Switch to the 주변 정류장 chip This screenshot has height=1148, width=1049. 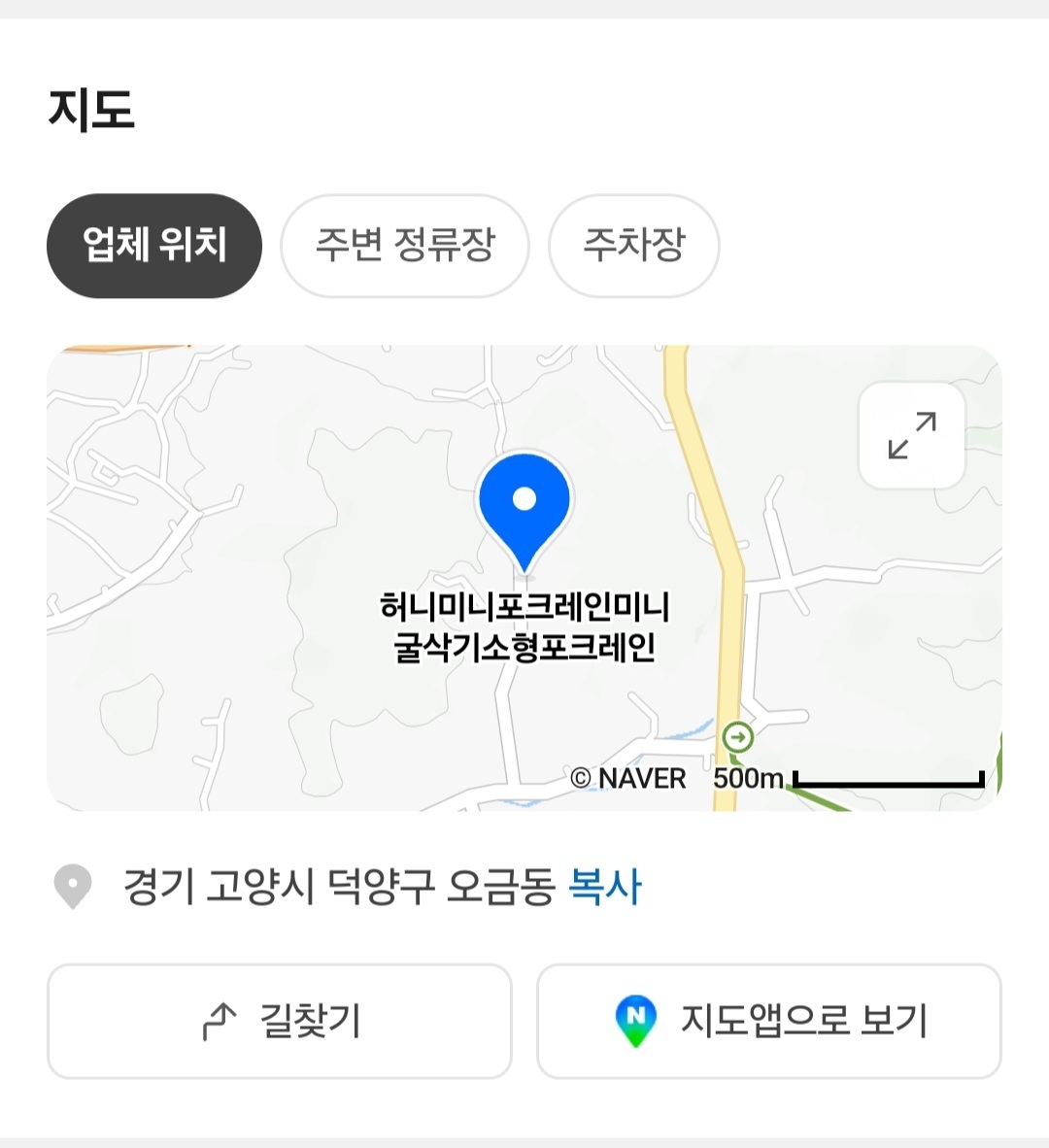click(x=405, y=246)
